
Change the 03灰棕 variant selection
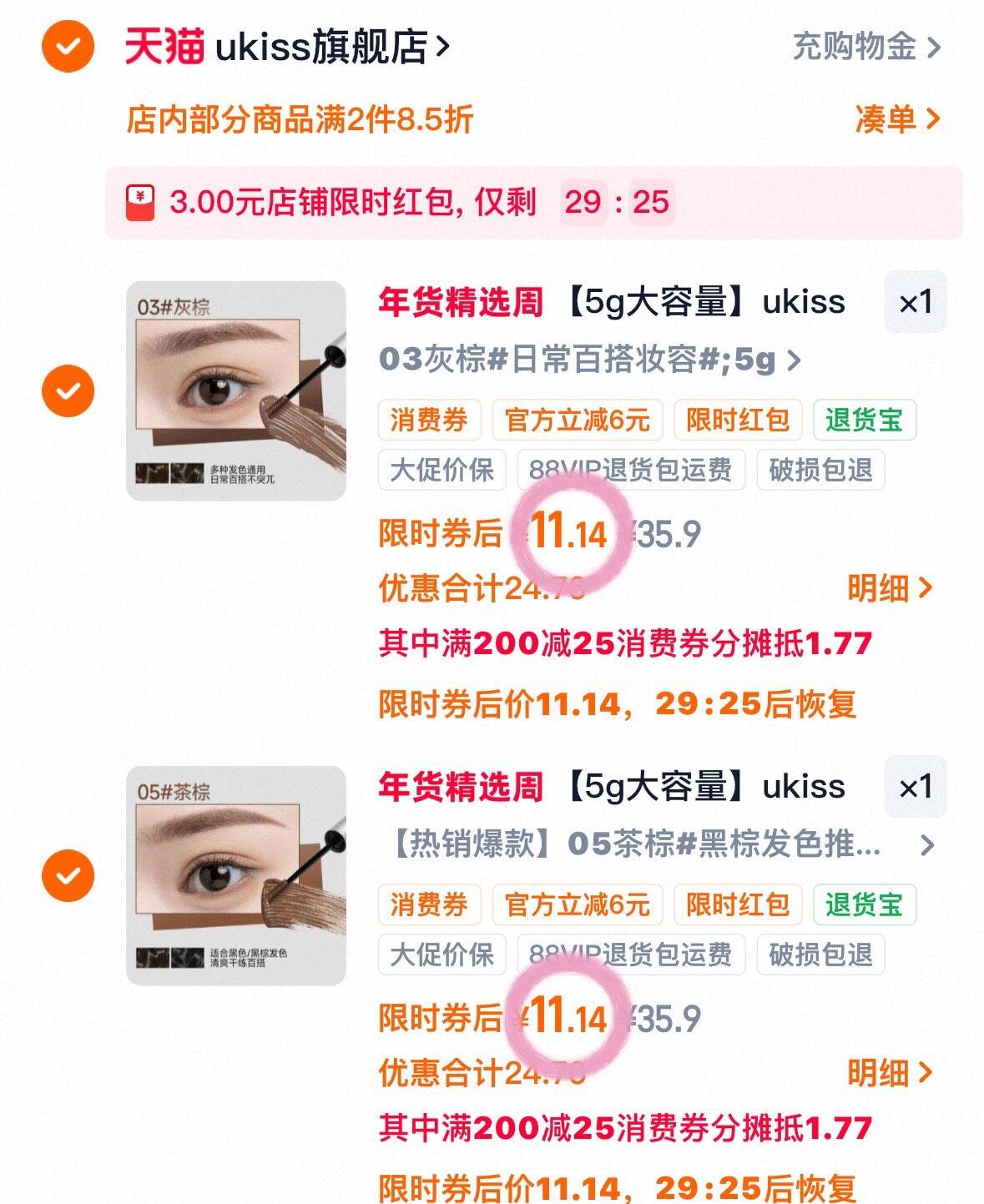click(x=590, y=360)
